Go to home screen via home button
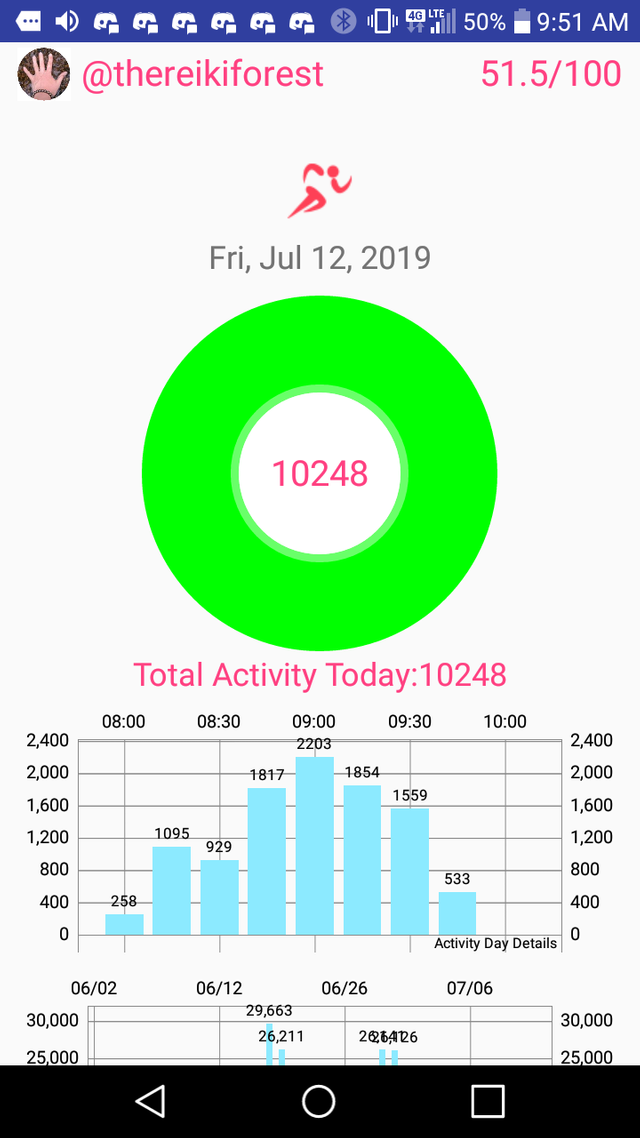640x1138 pixels. click(319, 1101)
